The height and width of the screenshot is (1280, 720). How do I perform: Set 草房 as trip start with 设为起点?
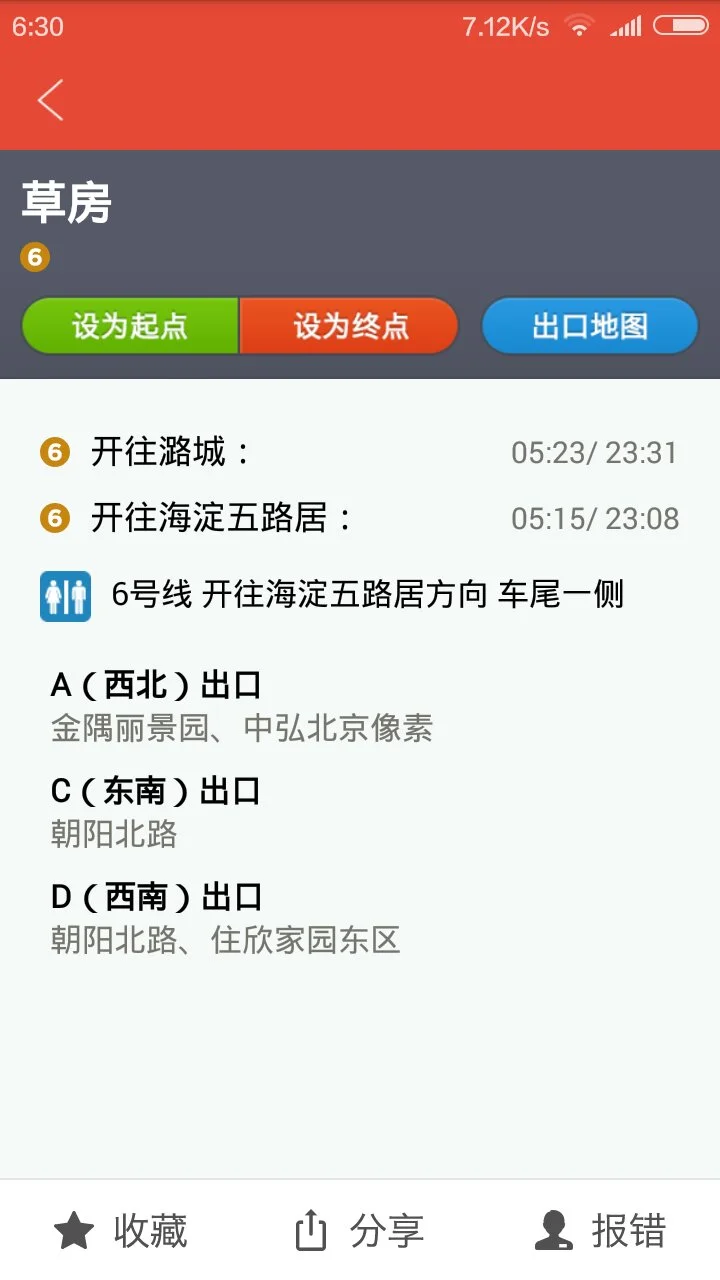(x=129, y=325)
